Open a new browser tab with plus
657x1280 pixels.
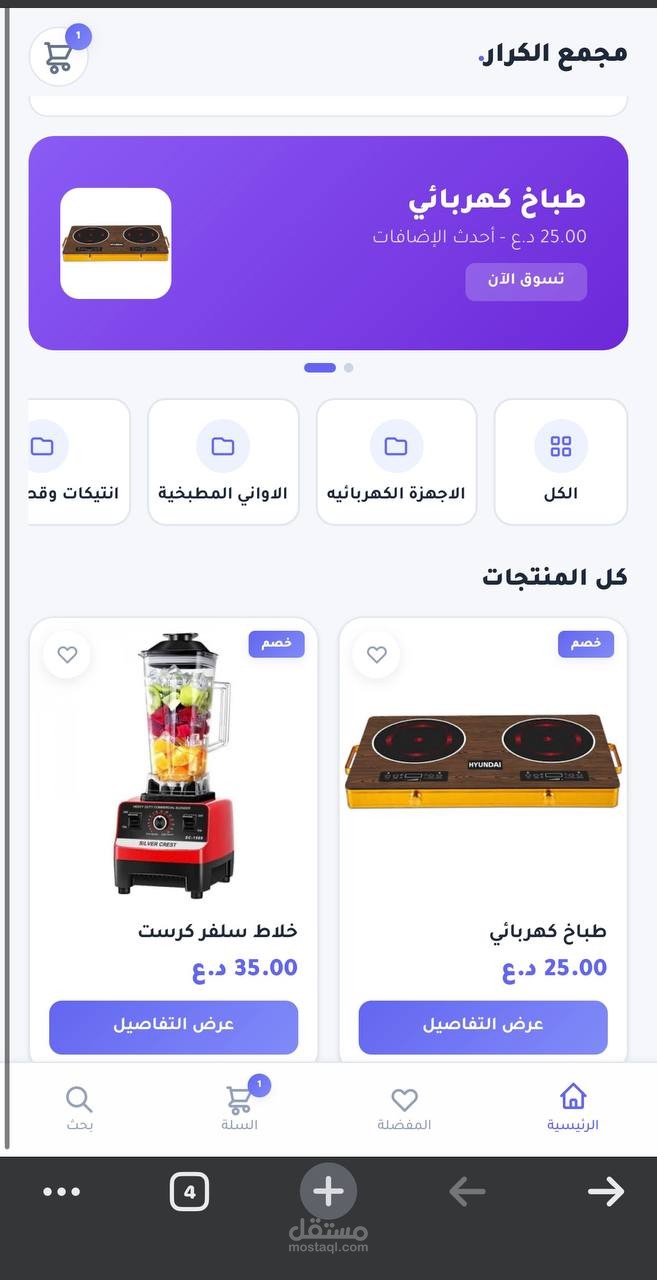click(328, 1191)
